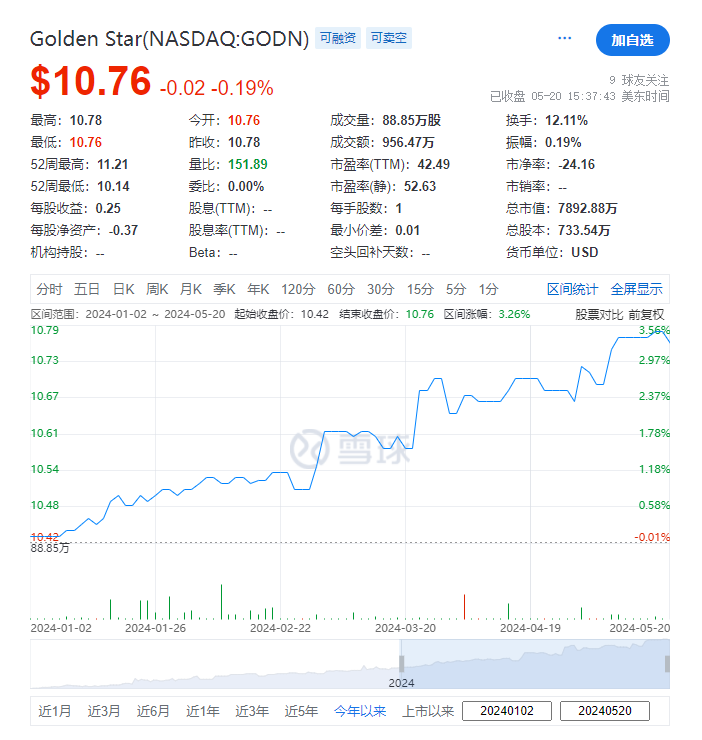Add Golden Star to watchlist with 加自选
The width and height of the screenshot is (702, 740).
click(x=632, y=40)
